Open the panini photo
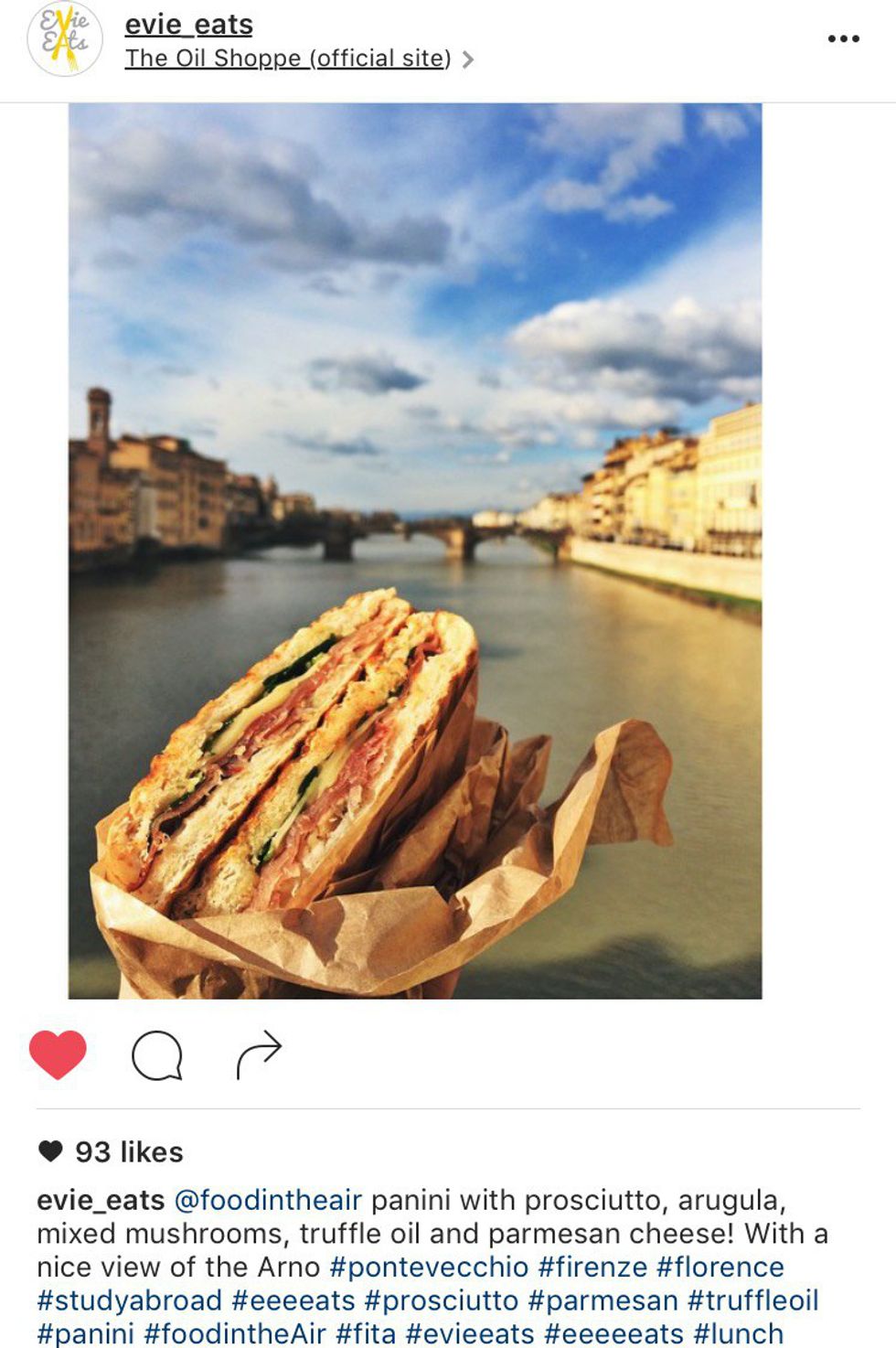The image size is (896, 1348). pos(415,551)
